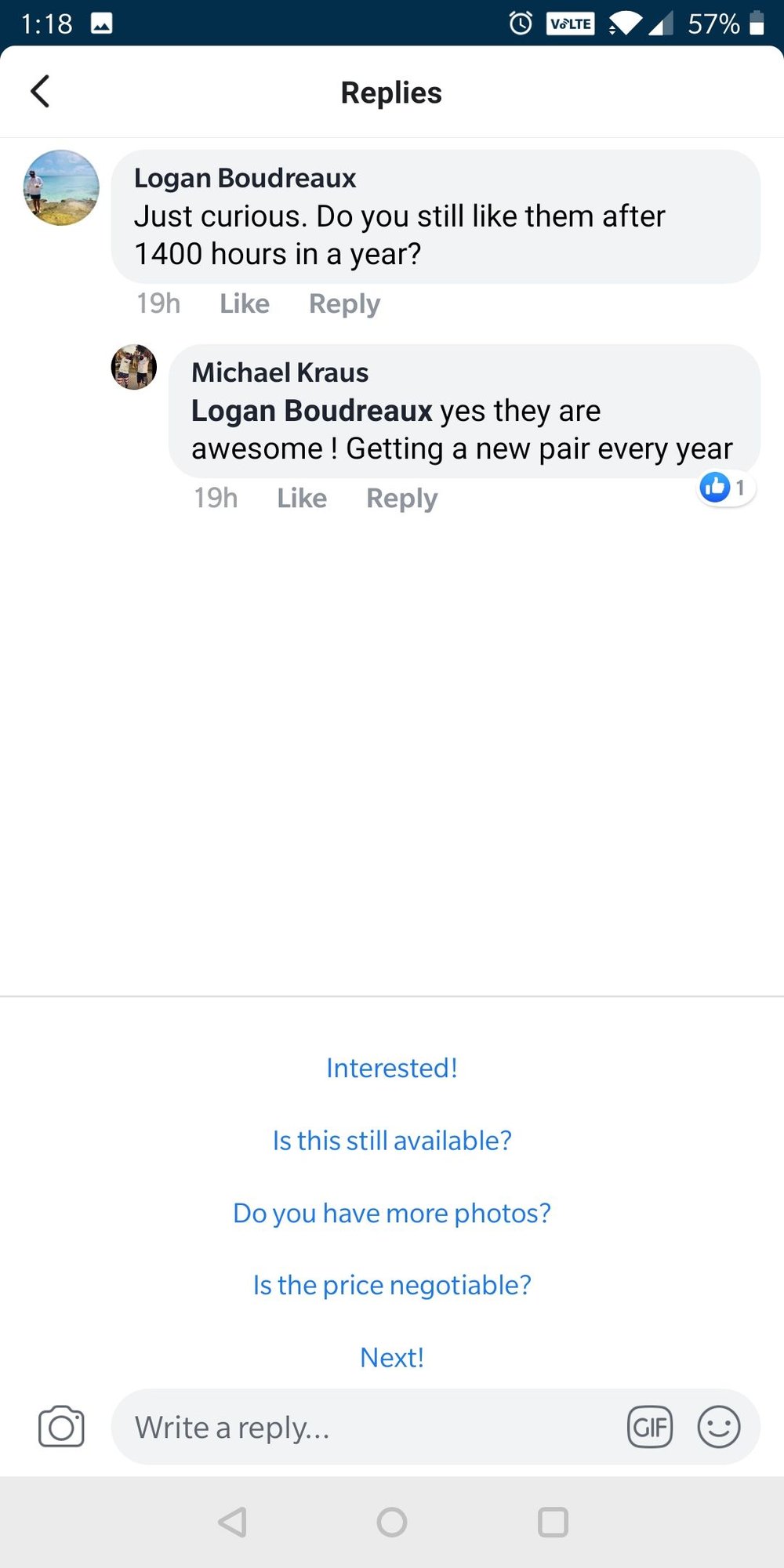Go back from the Replies screen
This screenshot has width=784, height=1568.
[x=41, y=92]
